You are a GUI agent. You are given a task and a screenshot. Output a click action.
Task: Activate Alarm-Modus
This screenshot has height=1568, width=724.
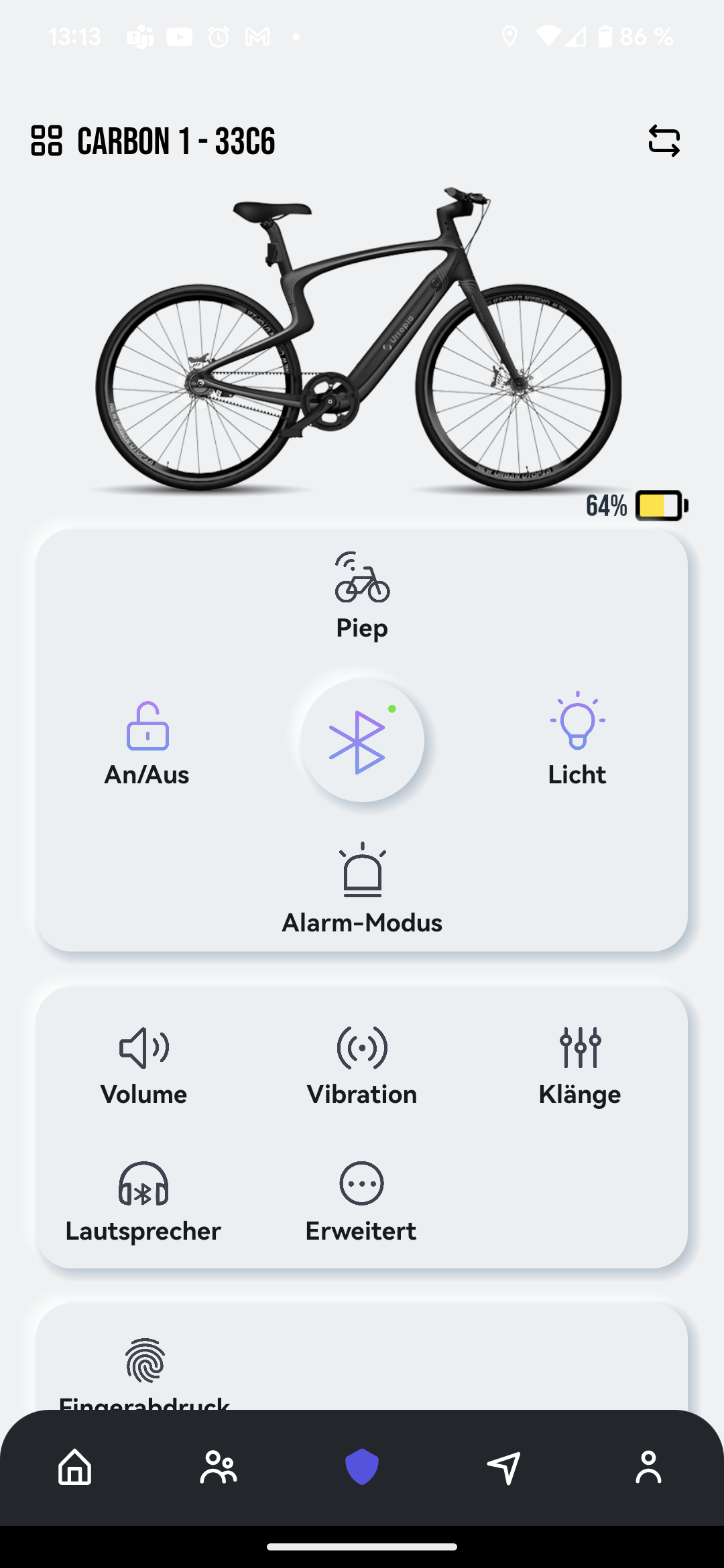click(362, 888)
